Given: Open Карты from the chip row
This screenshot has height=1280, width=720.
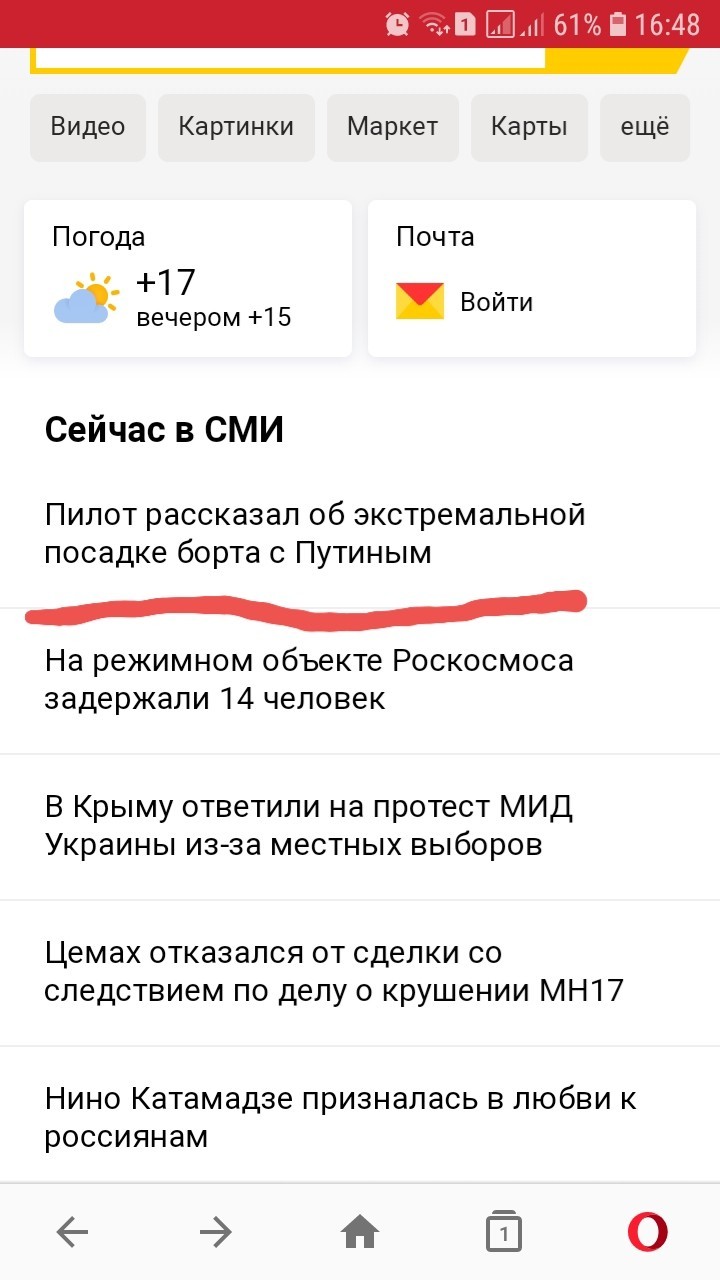Looking at the screenshot, I should [529, 127].
